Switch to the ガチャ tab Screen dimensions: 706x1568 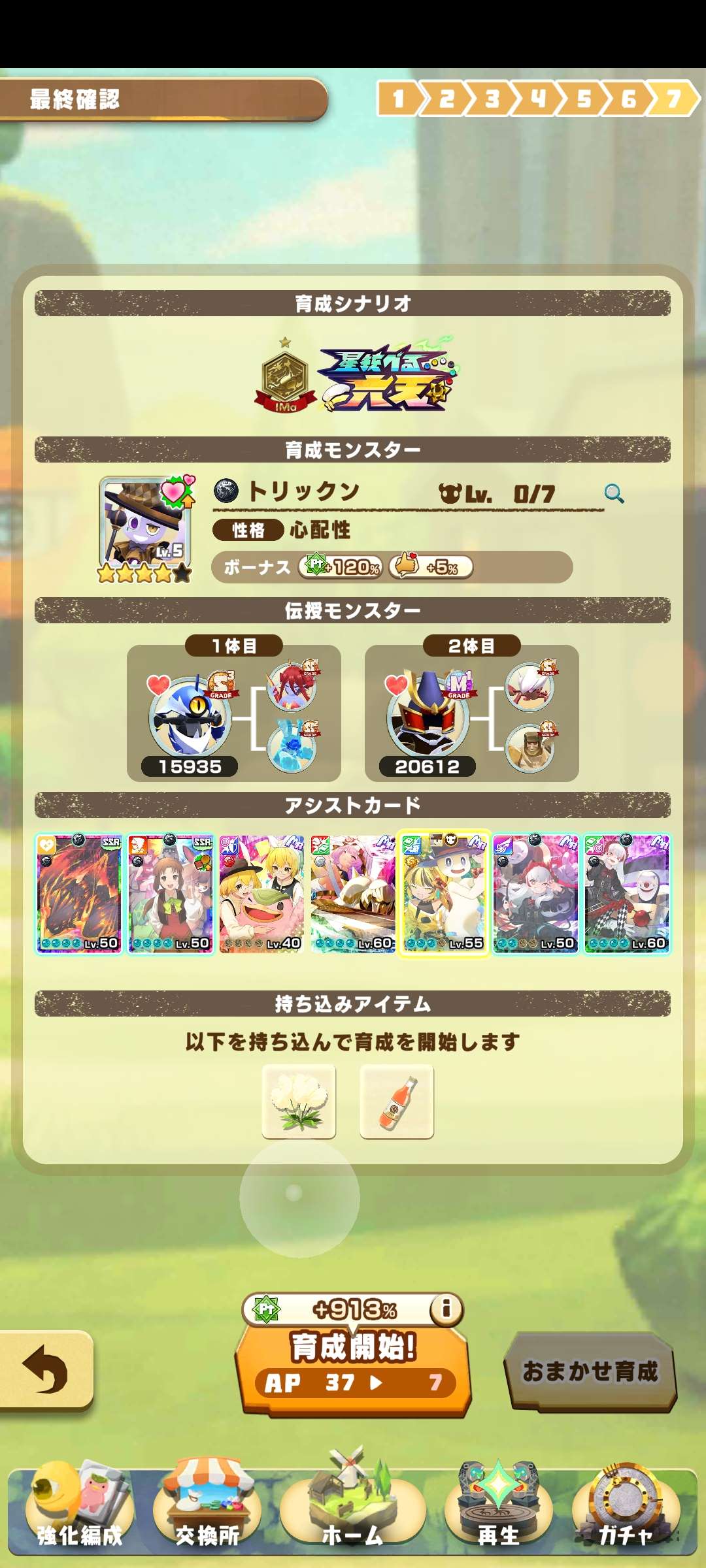point(626,1511)
